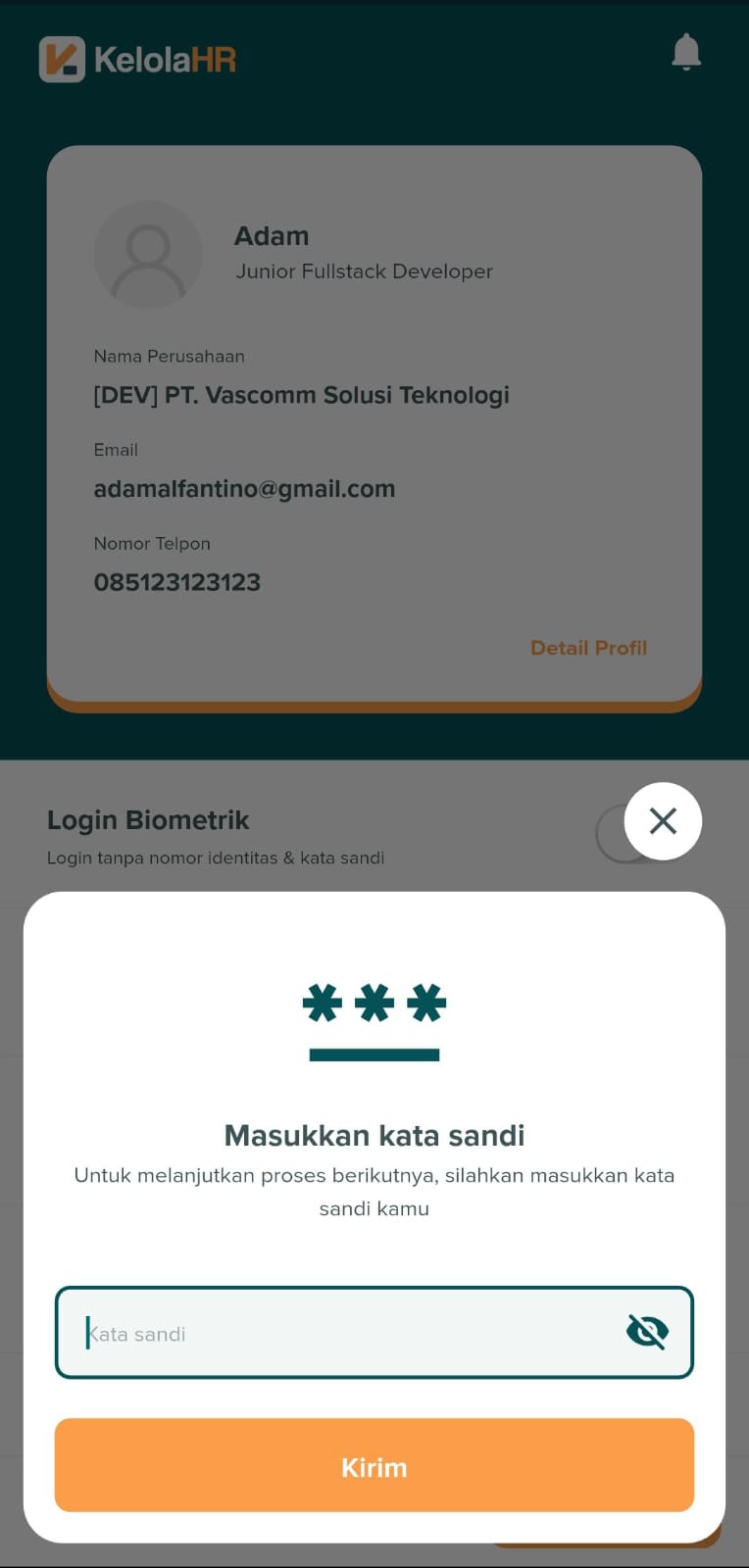Screen dimensions: 749x1568
Task: Show the password using the eye icon
Action: [647, 1332]
